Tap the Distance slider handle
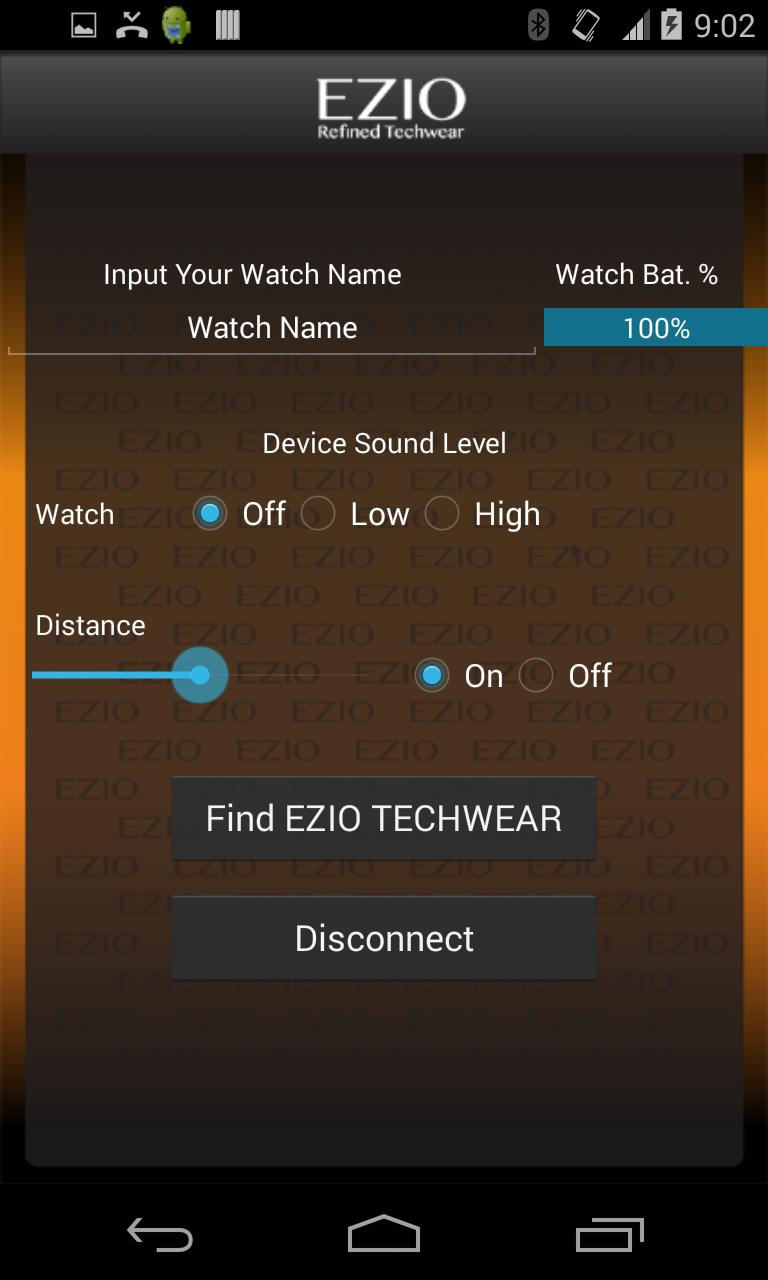The height and width of the screenshot is (1280, 768). 199,675
